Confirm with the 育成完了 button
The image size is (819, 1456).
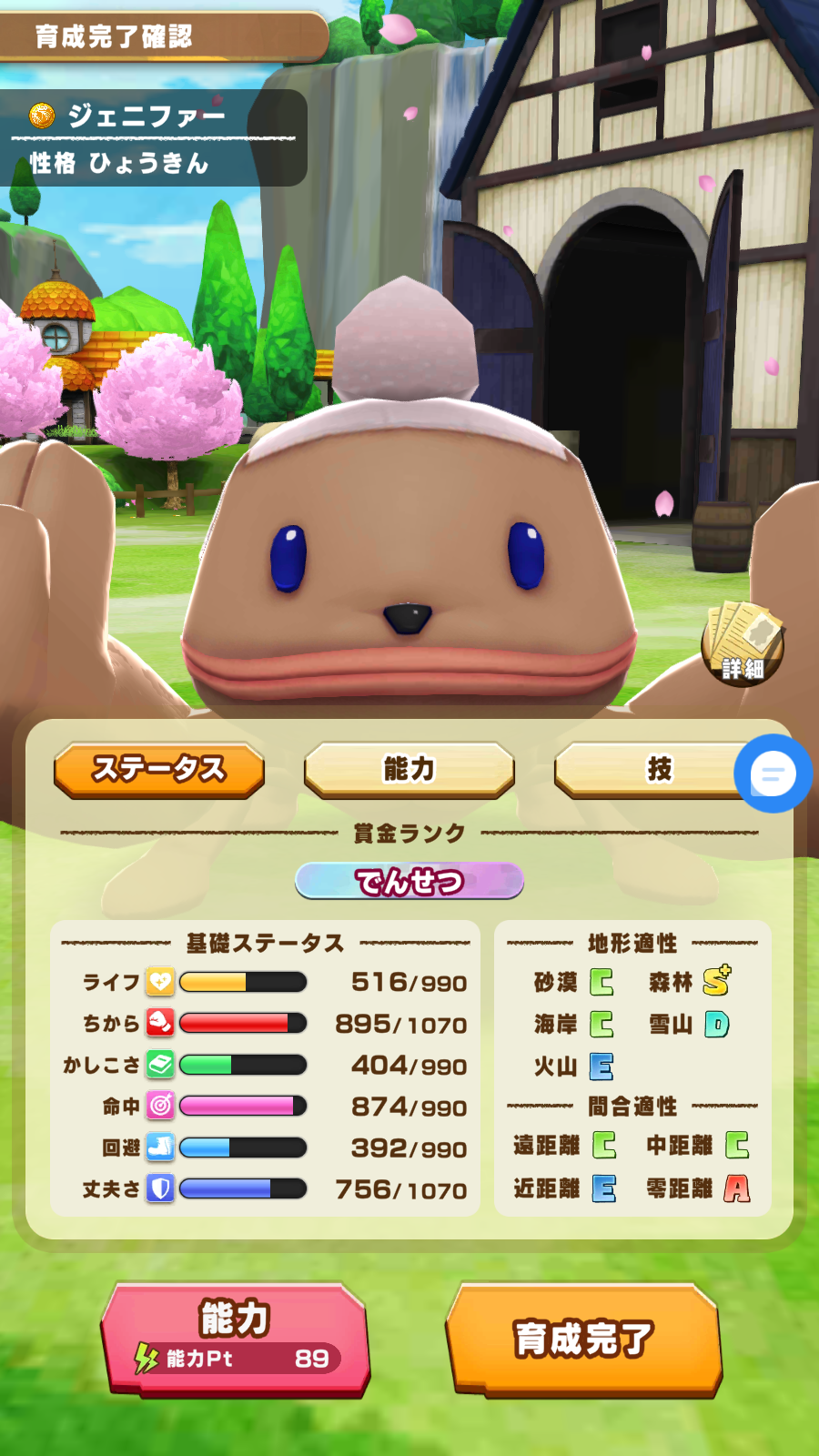tap(583, 1340)
